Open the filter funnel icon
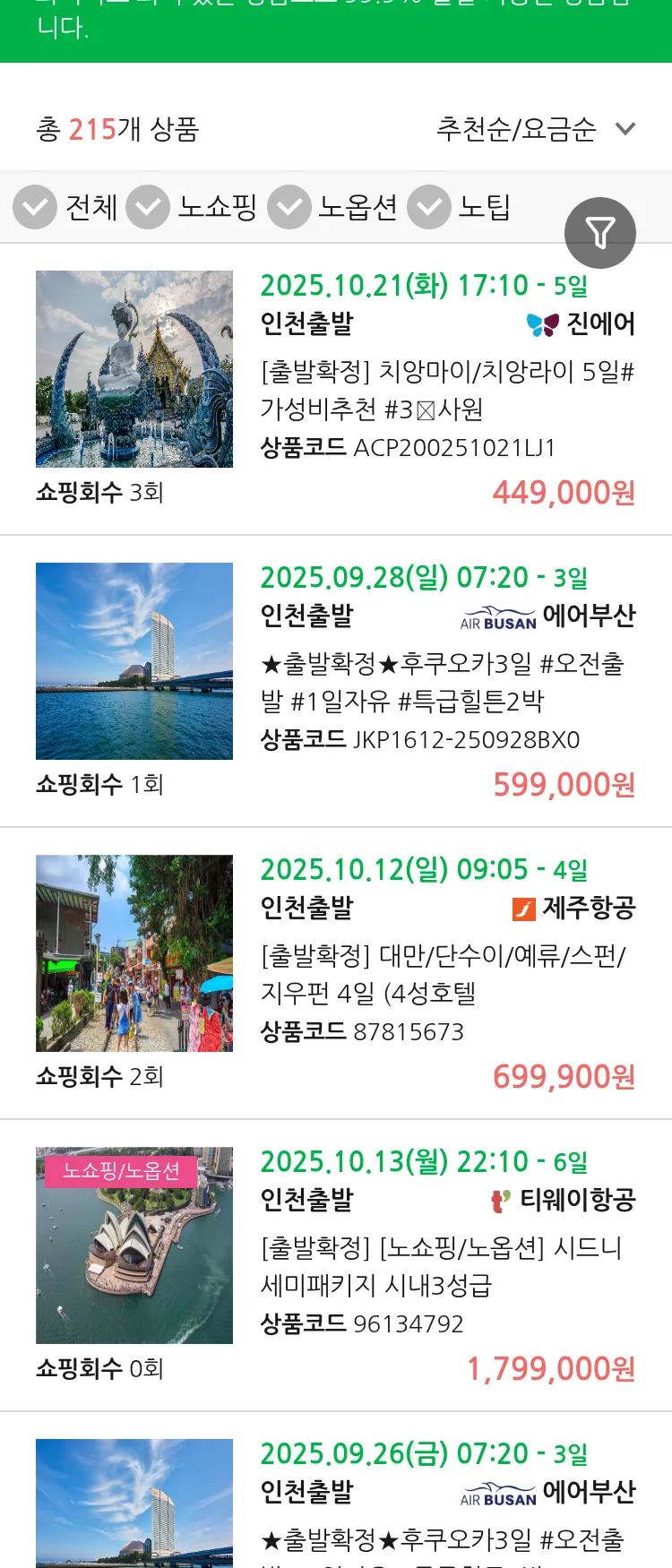 pos(600,232)
